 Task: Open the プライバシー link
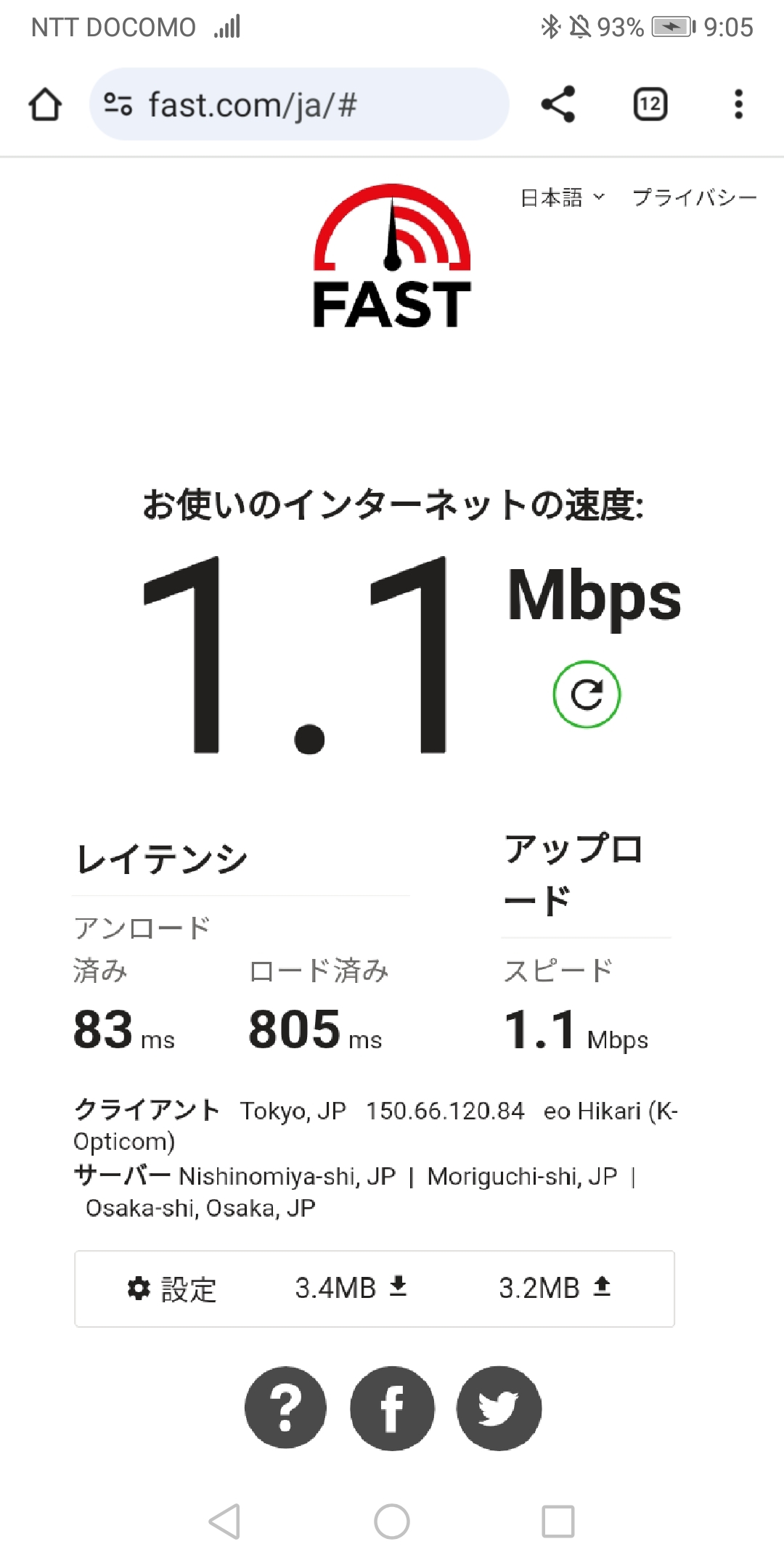(x=694, y=197)
